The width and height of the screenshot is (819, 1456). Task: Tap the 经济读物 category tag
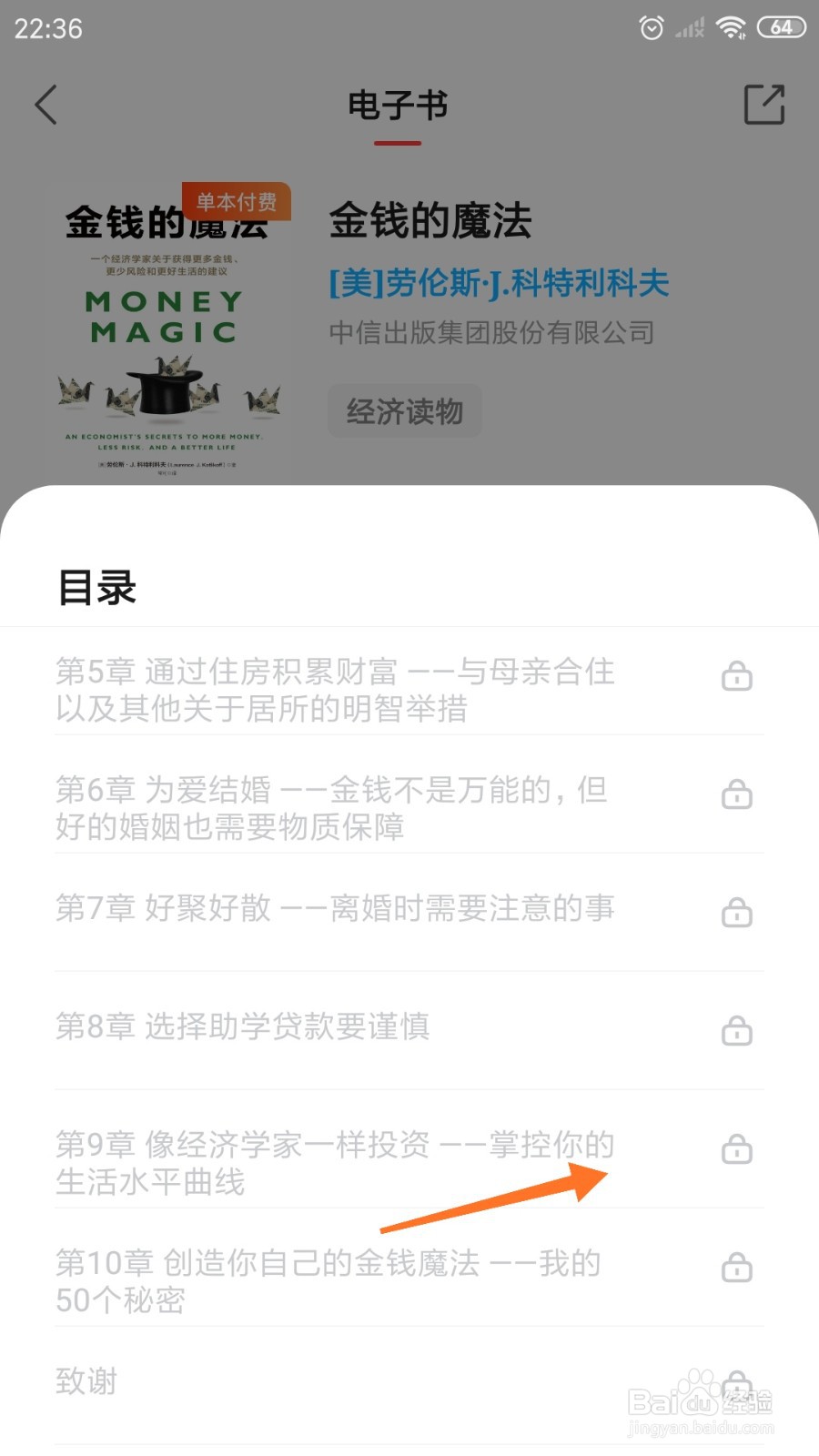click(x=404, y=410)
